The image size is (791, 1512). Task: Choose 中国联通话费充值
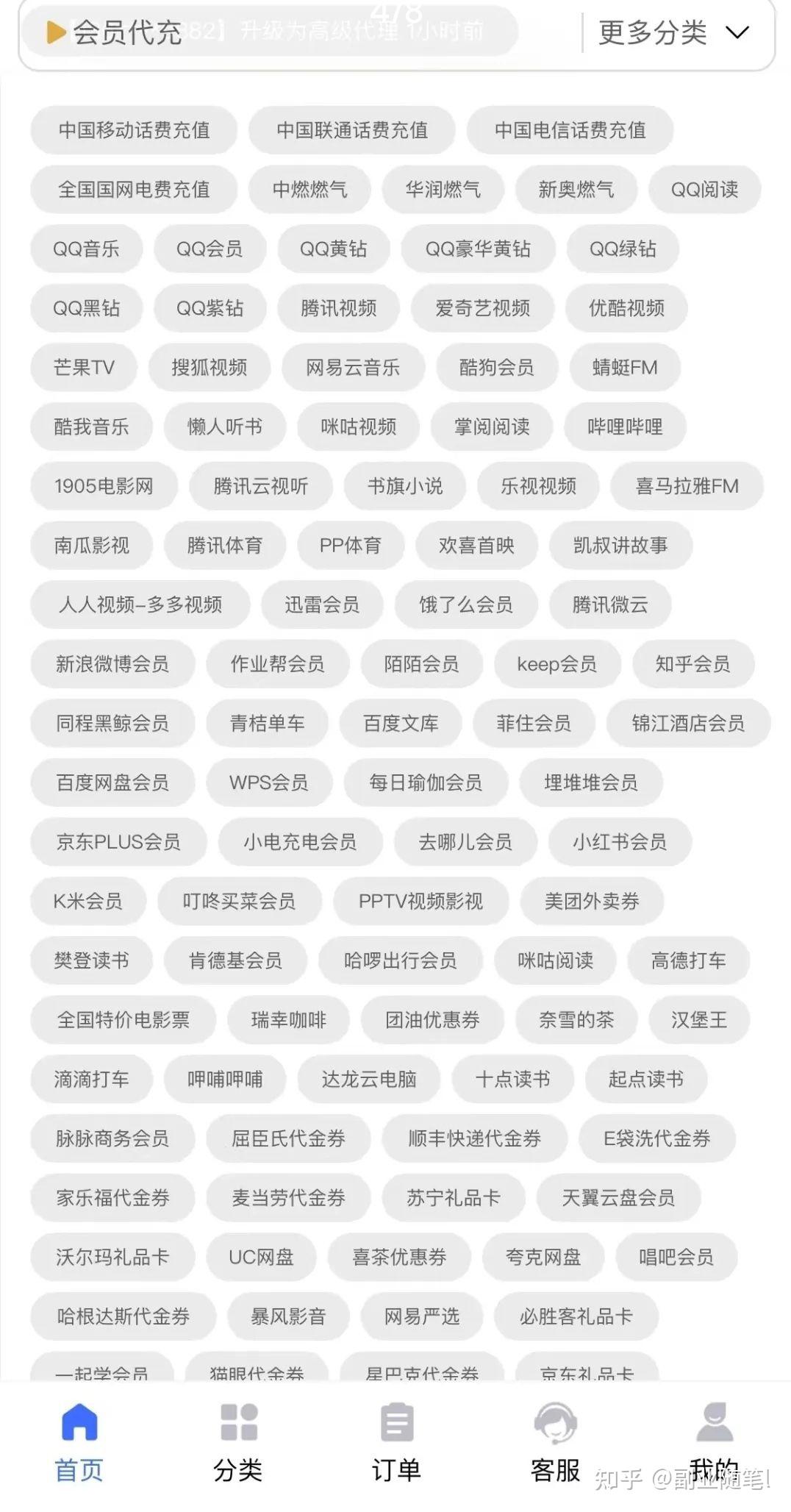[x=352, y=130]
